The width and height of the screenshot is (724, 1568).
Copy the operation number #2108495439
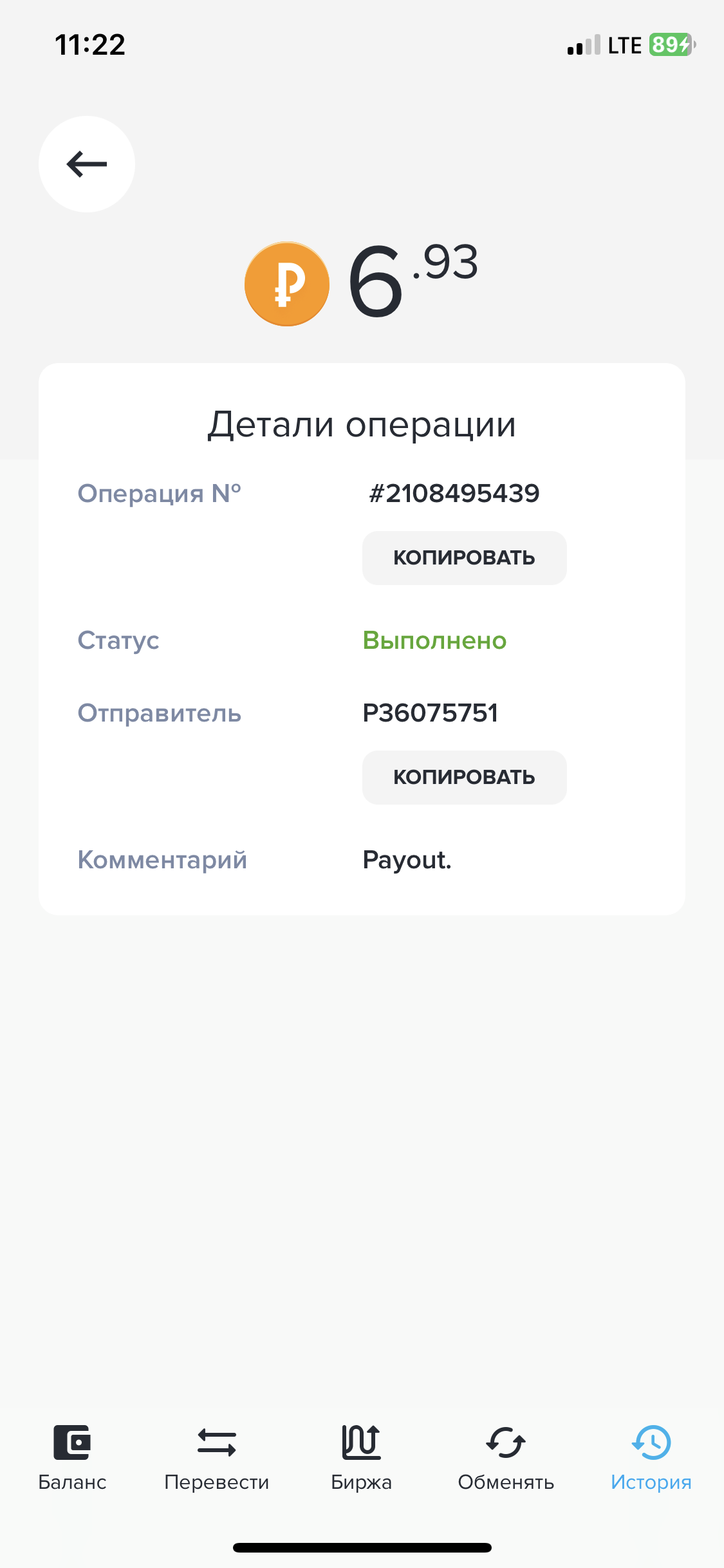click(464, 558)
